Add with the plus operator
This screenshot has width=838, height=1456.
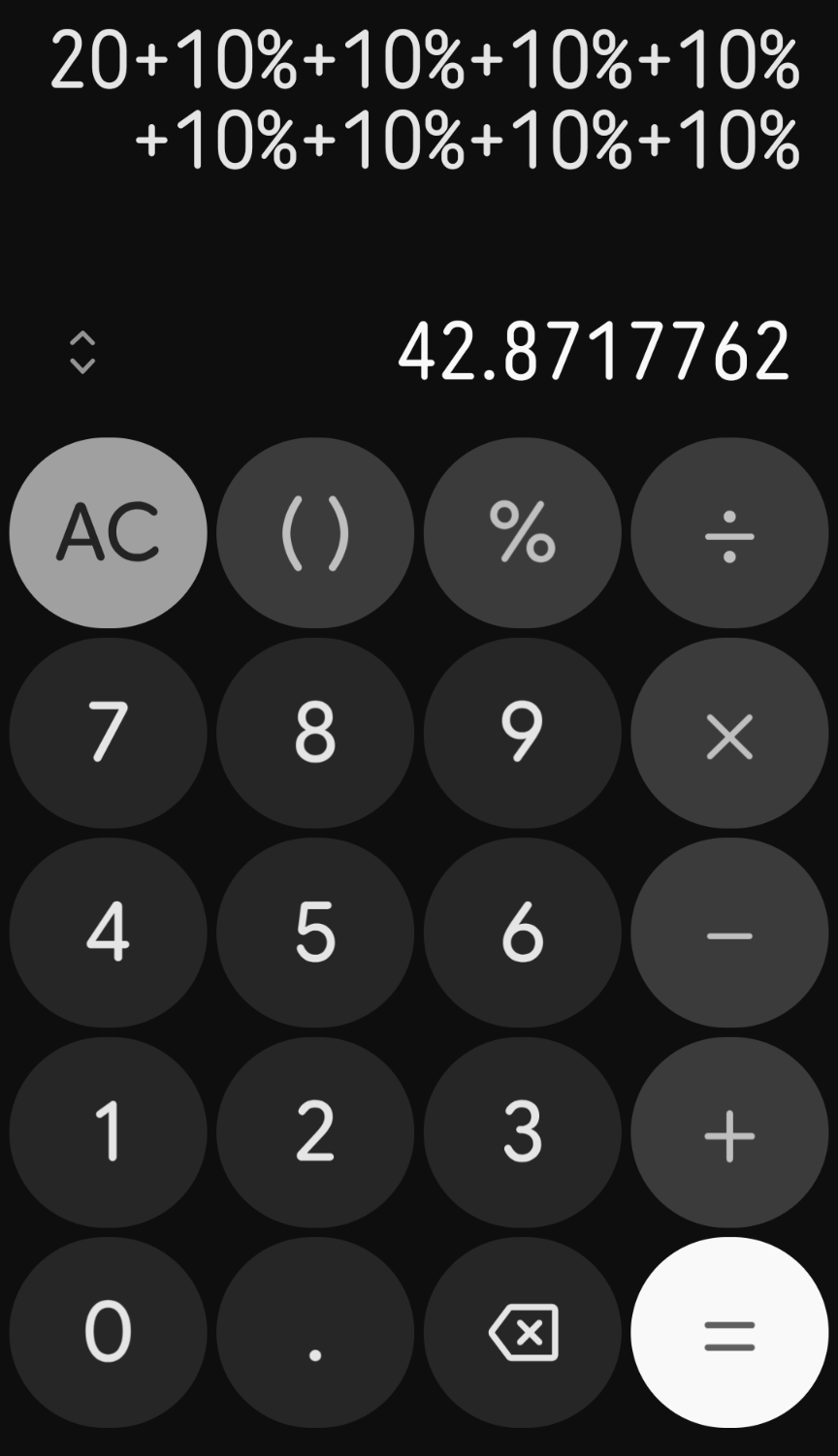729,1132
